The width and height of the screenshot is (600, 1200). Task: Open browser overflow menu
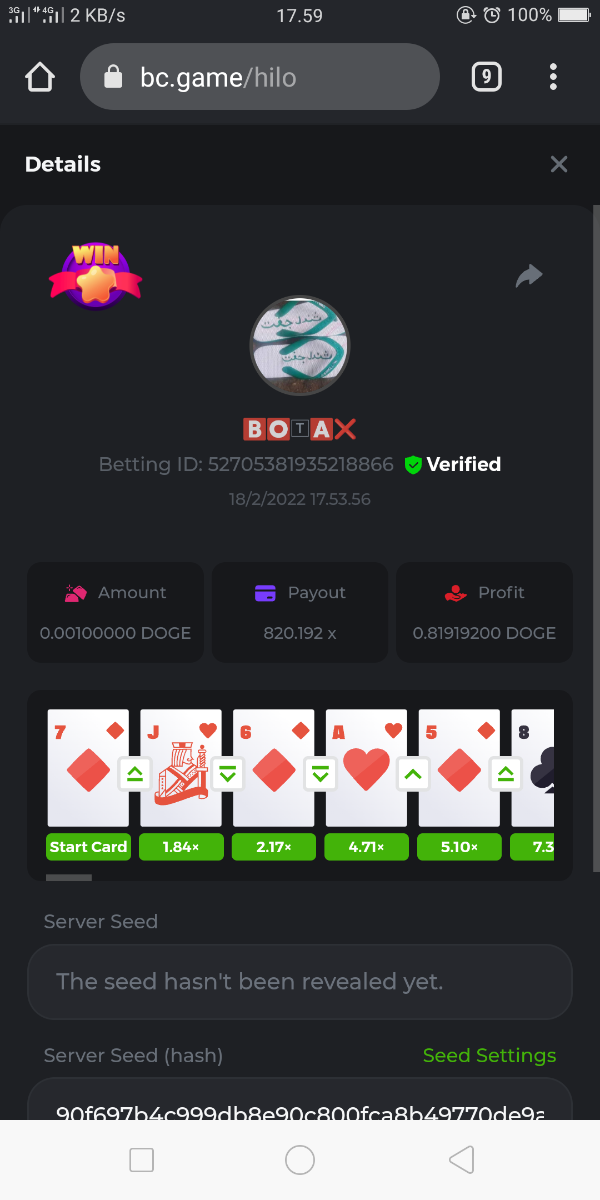pyautogui.click(x=553, y=77)
